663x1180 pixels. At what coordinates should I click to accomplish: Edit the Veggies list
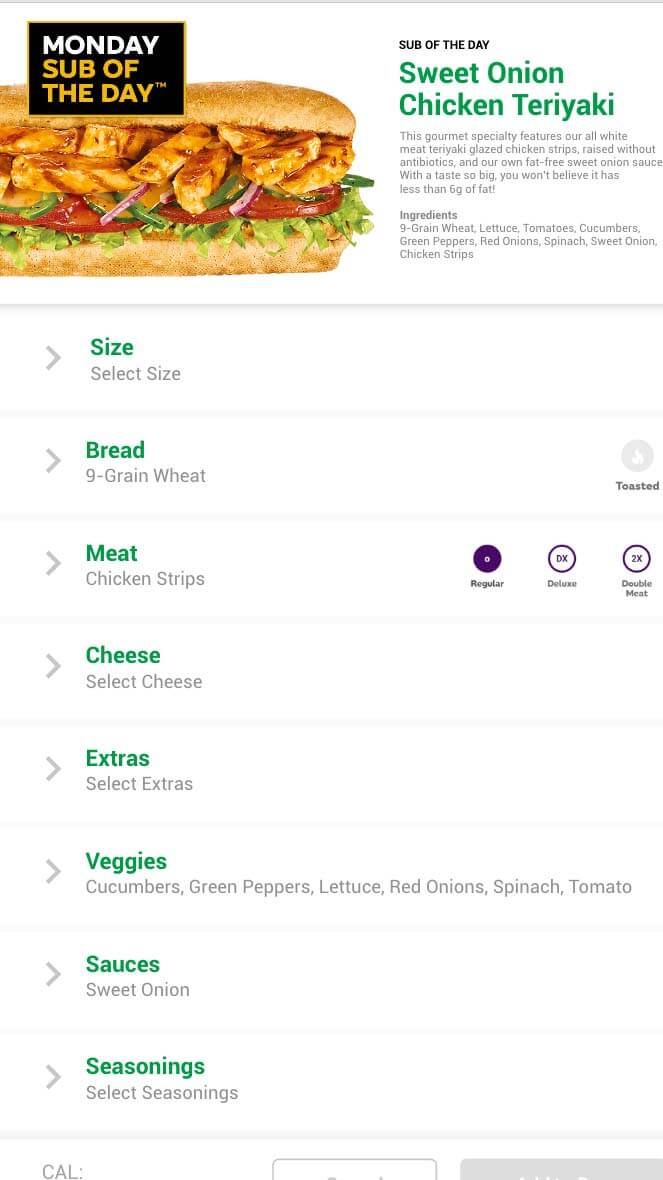coord(331,873)
